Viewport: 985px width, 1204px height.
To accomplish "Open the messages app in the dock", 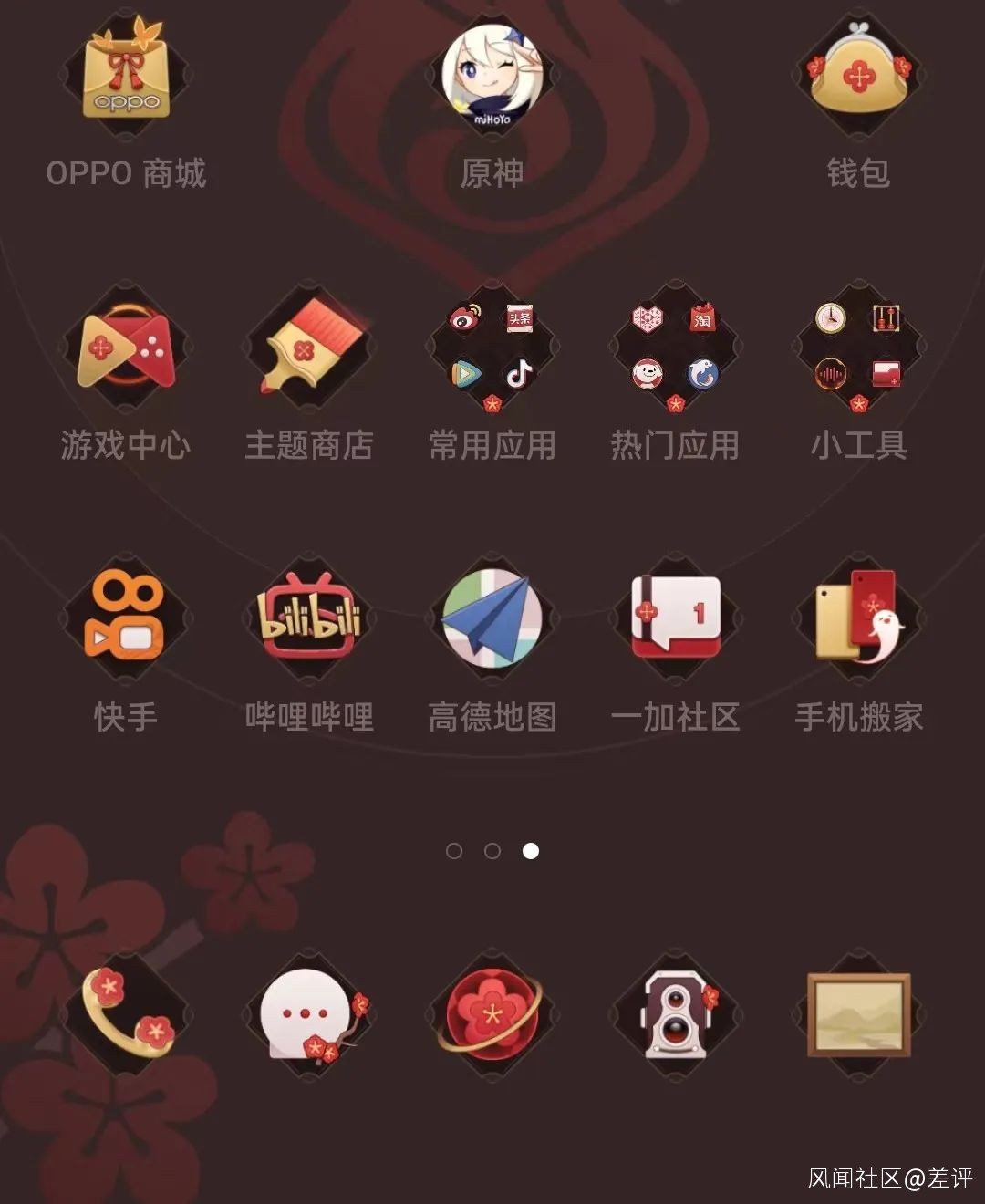I will coord(309,1014).
